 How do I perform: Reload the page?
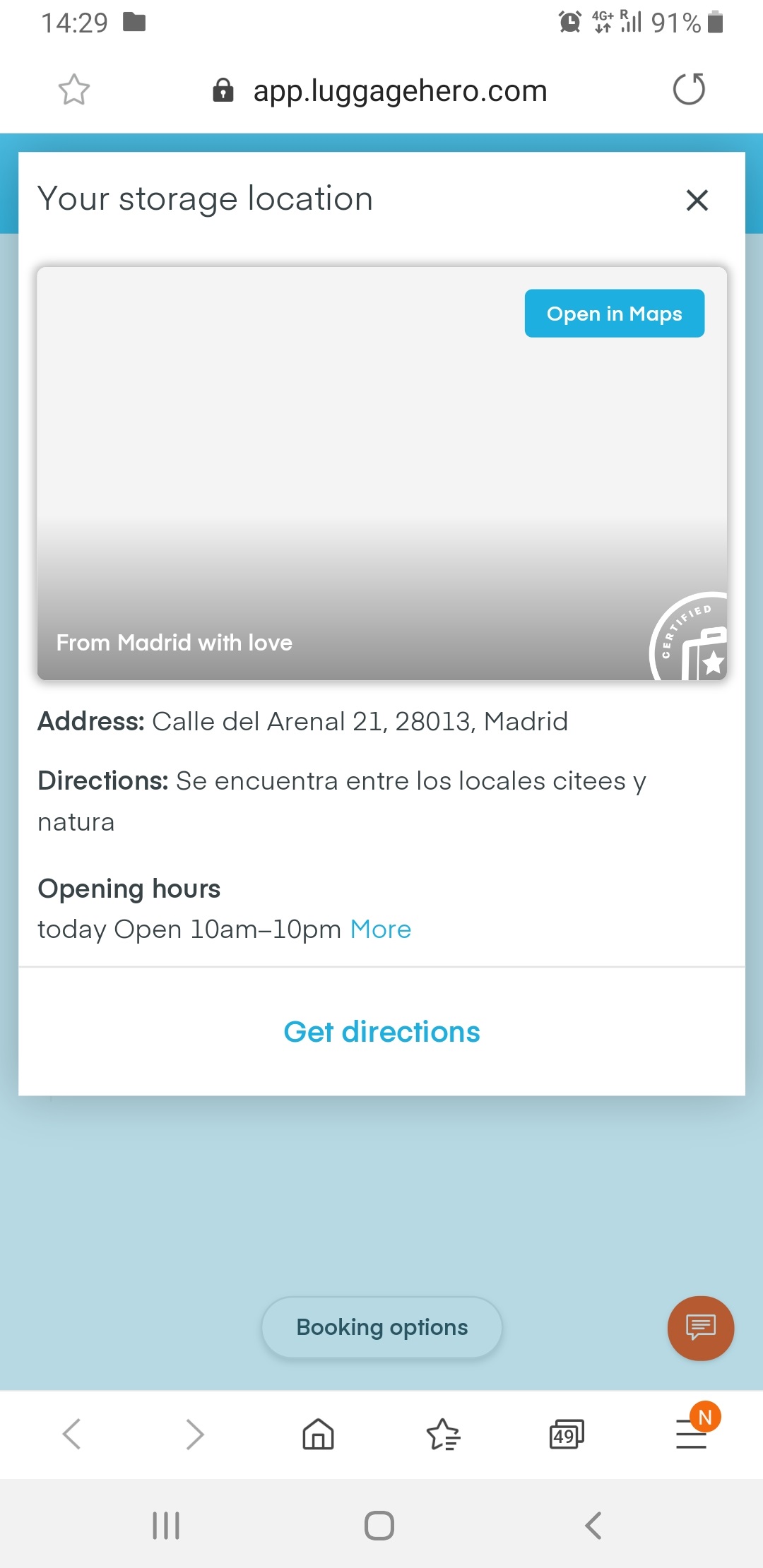pyautogui.click(x=689, y=90)
